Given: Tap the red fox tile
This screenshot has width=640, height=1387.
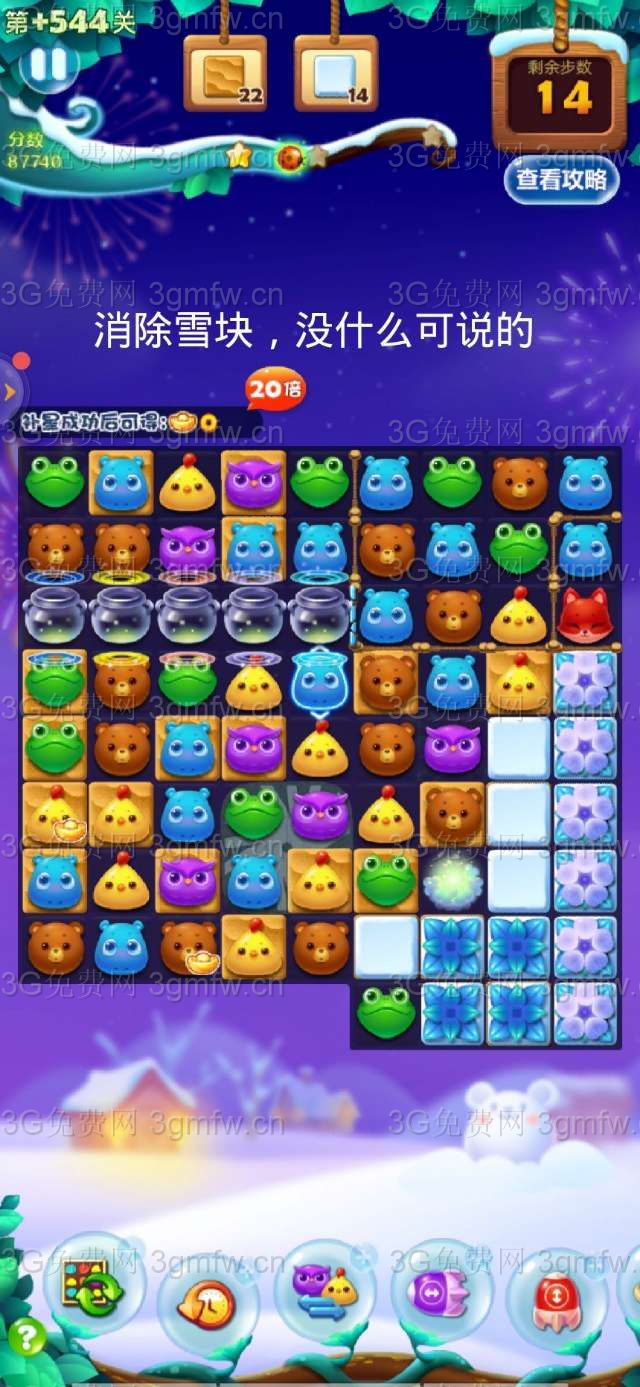Looking at the screenshot, I should 585,616.
